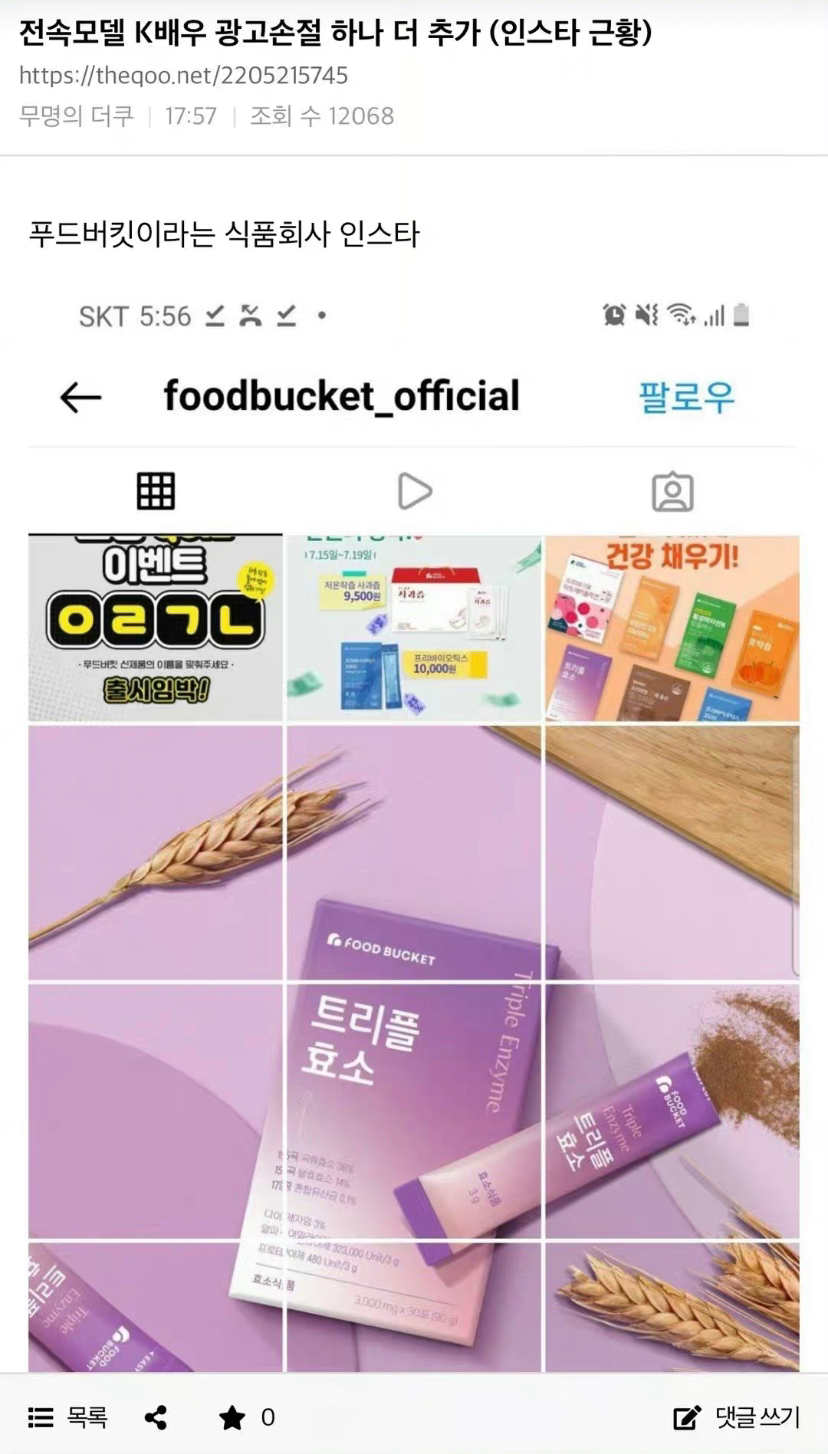
Task: Star this post as a favorite
Action: [232, 1417]
